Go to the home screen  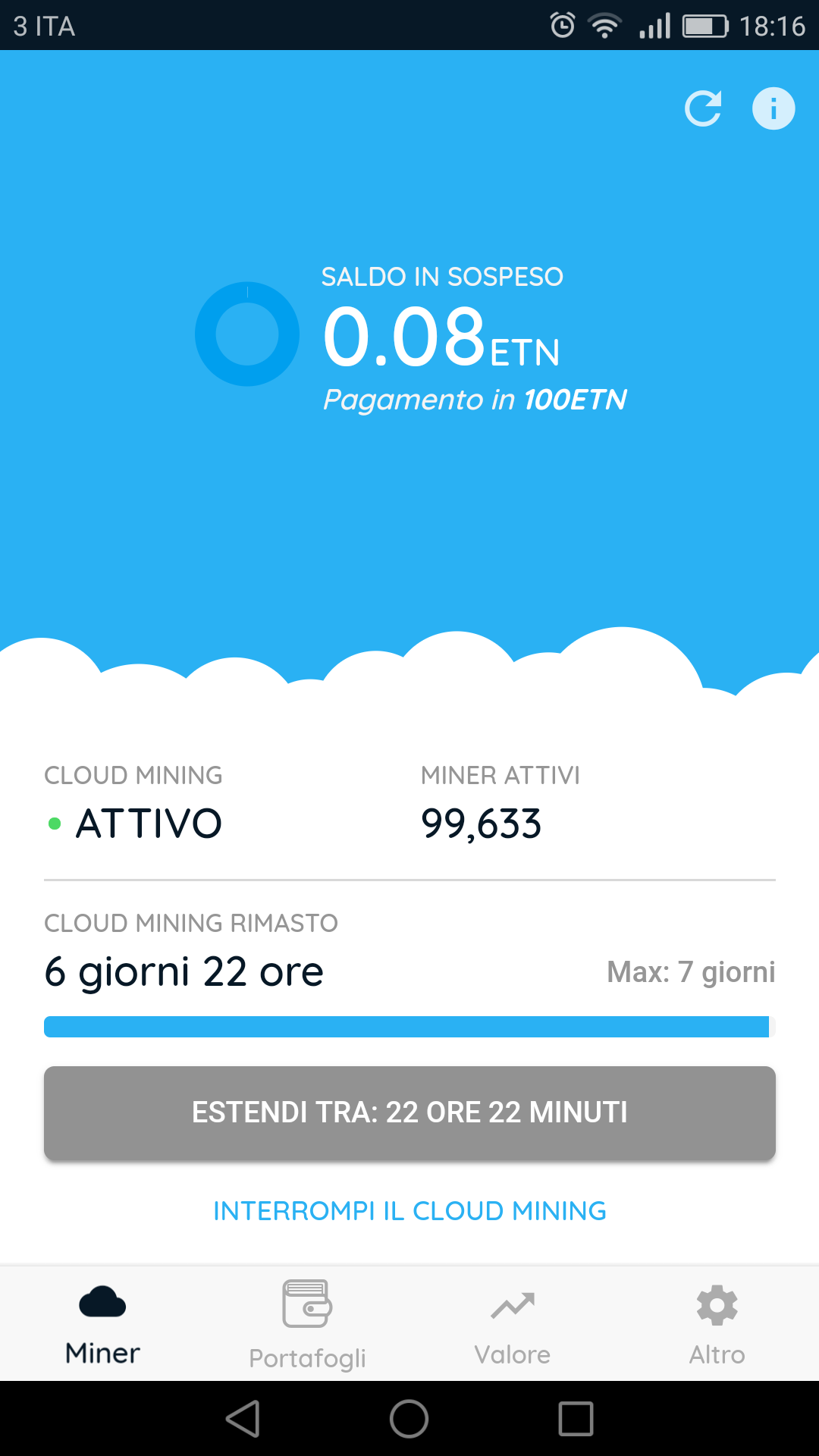tap(409, 1418)
